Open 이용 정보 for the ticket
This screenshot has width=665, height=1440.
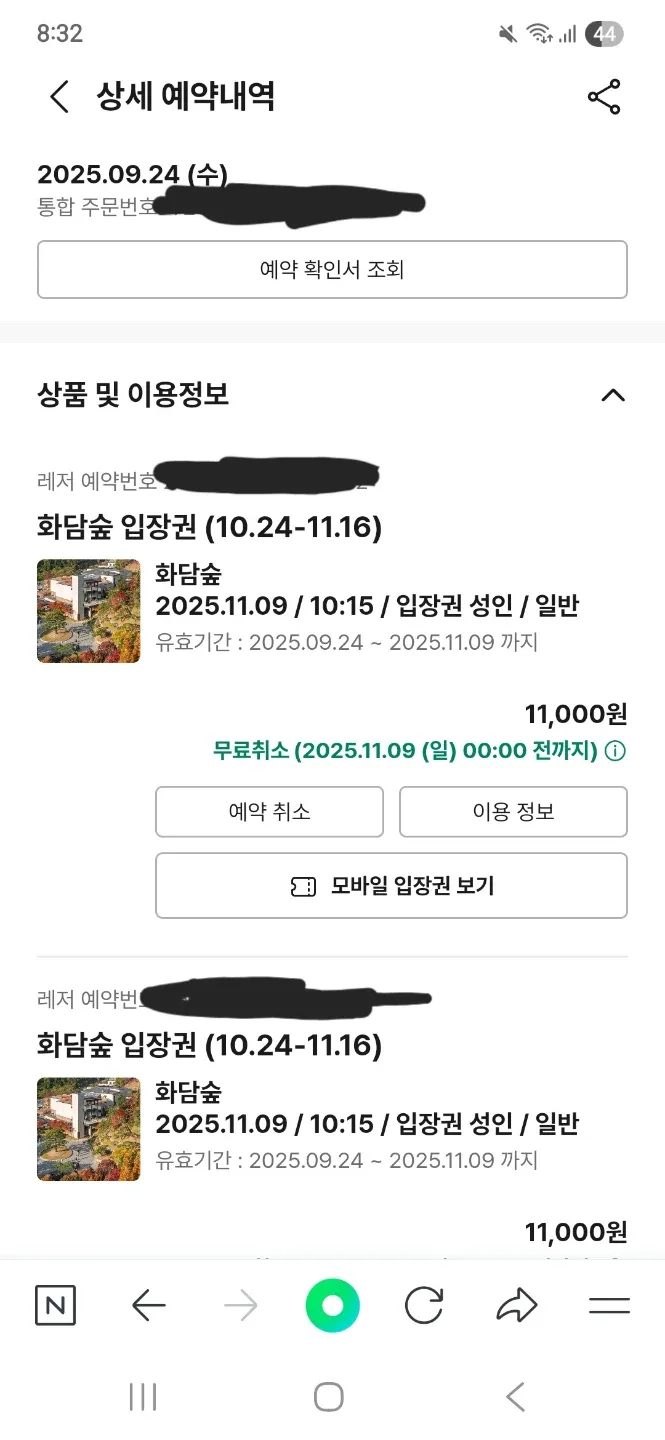(513, 812)
